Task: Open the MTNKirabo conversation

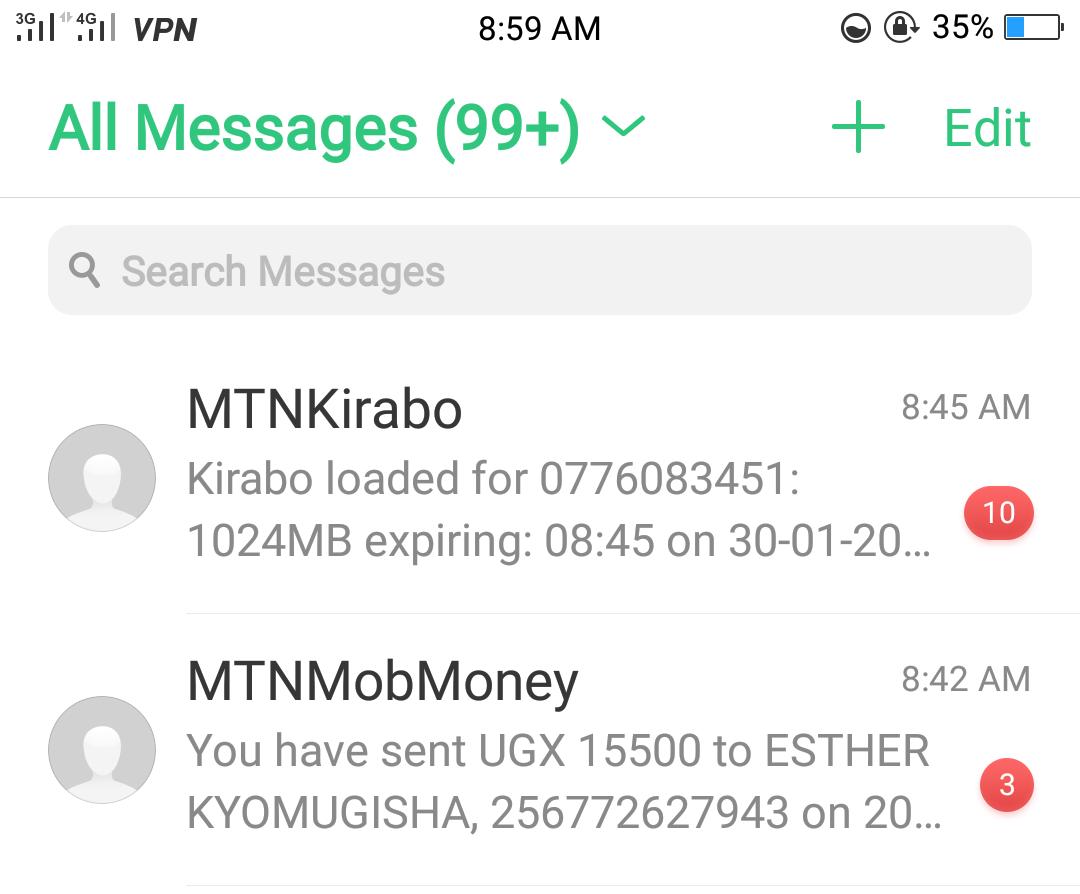Action: click(540, 477)
